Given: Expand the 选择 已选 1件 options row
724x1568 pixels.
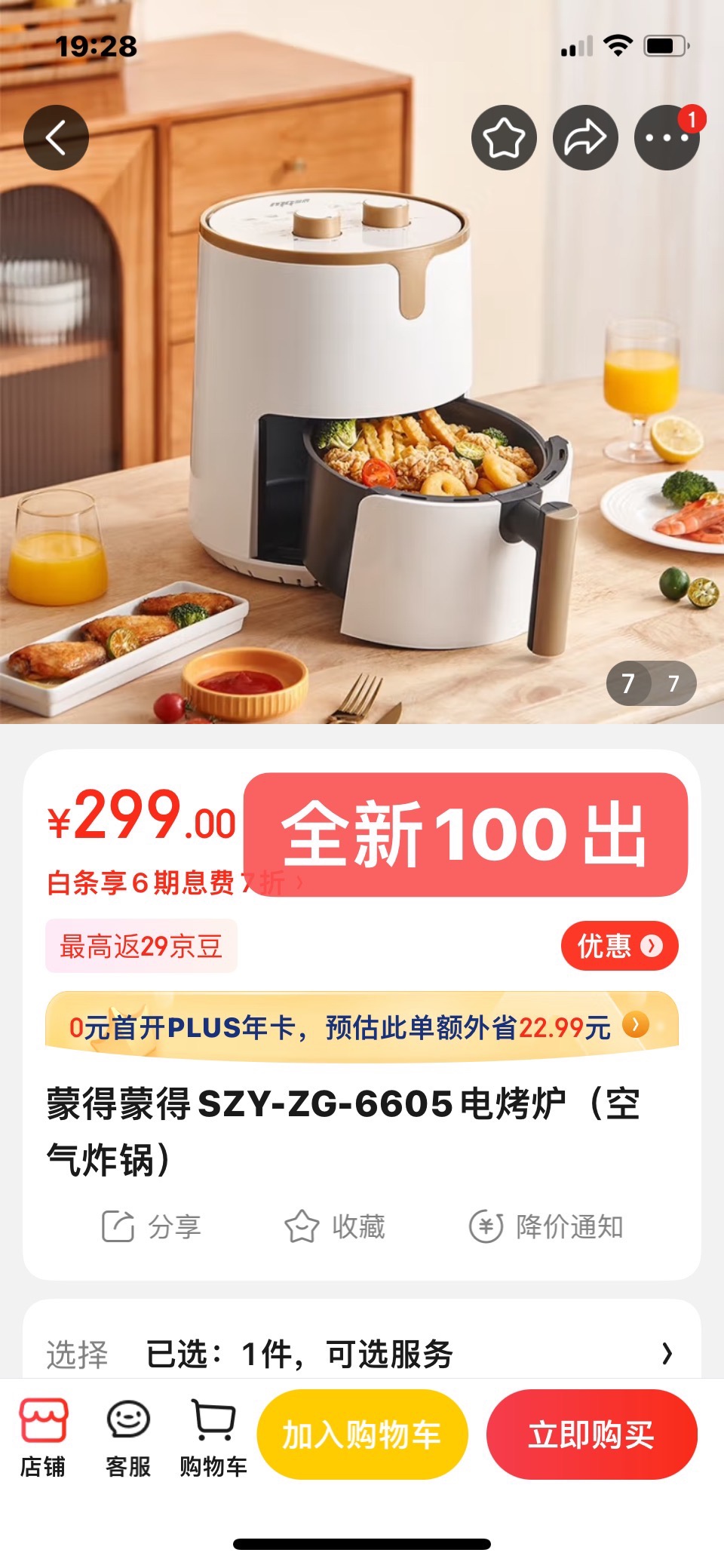Looking at the screenshot, I should pyautogui.click(x=362, y=1354).
